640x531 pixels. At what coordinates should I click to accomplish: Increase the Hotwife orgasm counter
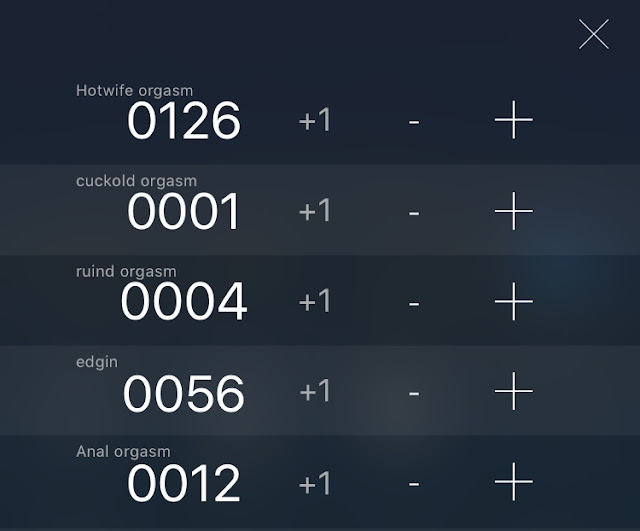pyautogui.click(x=513, y=120)
